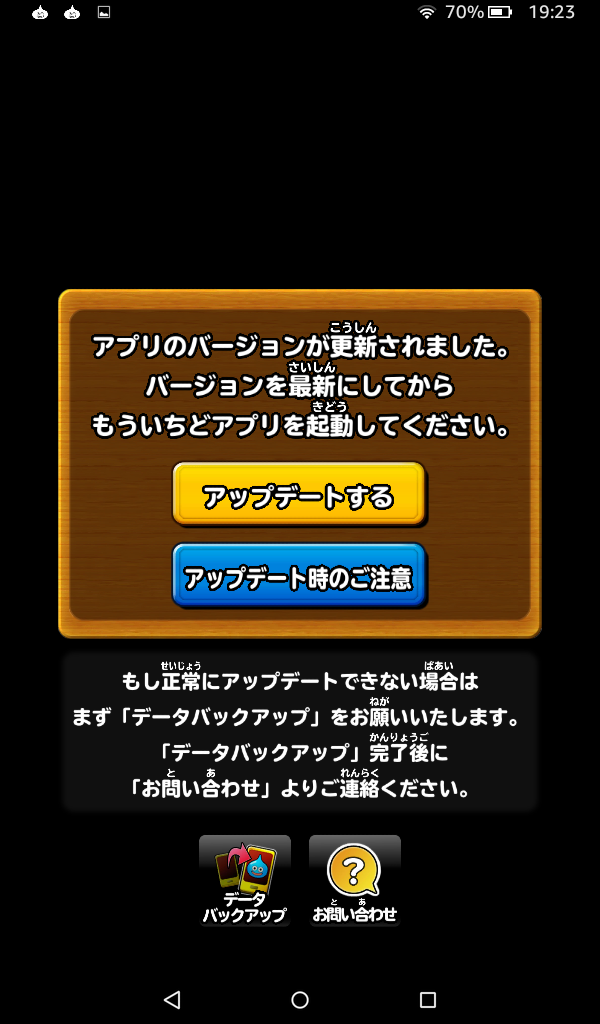Go back using system navigation
The height and width of the screenshot is (1024, 600).
click(171, 999)
